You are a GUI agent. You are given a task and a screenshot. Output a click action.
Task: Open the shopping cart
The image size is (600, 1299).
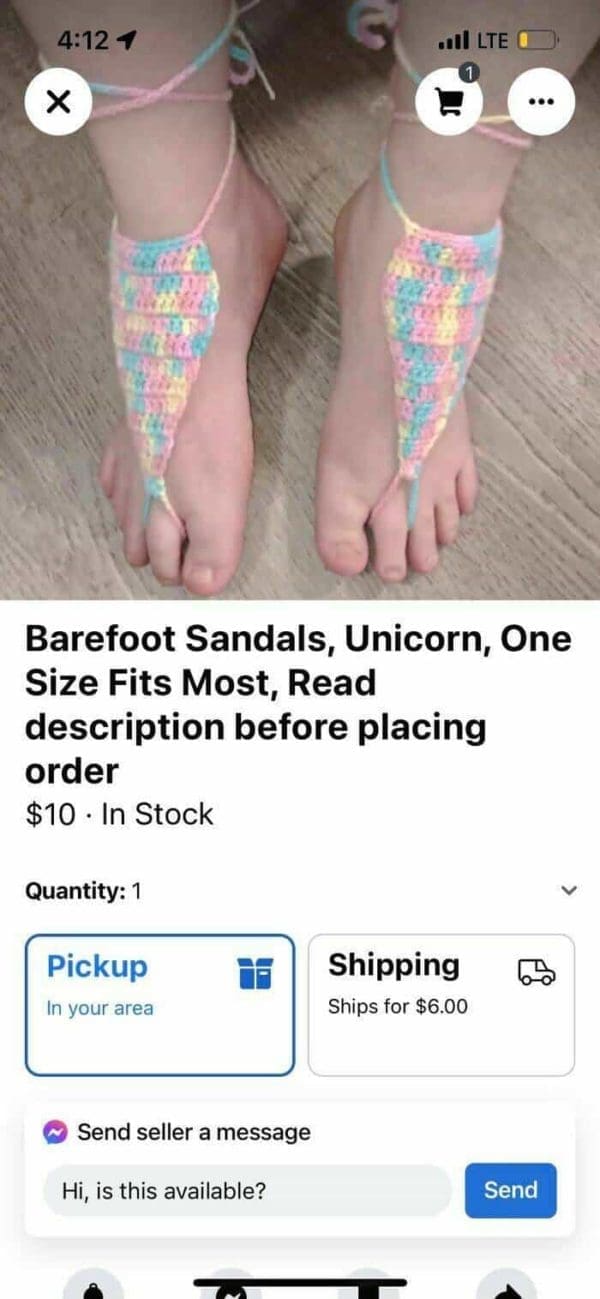click(x=448, y=101)
